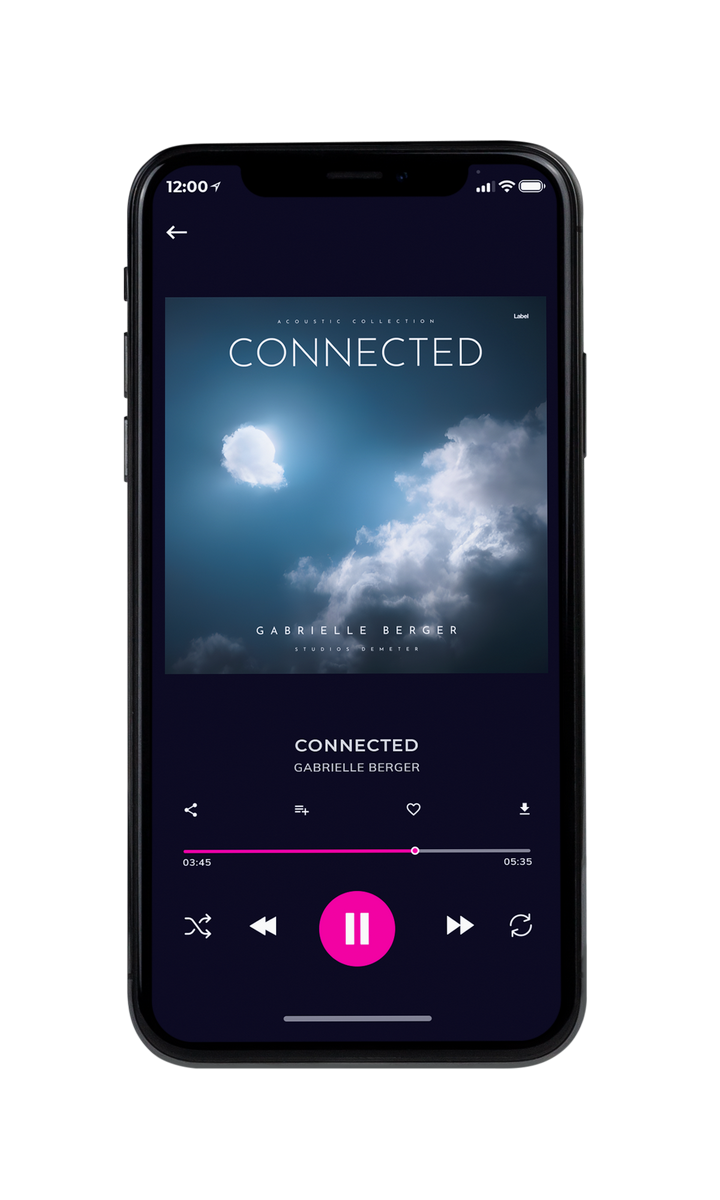Image resolution: width=720 pixels, height=1200 pixels.
Task: Tap the playback progress slider knob
Action: (415, 851)
